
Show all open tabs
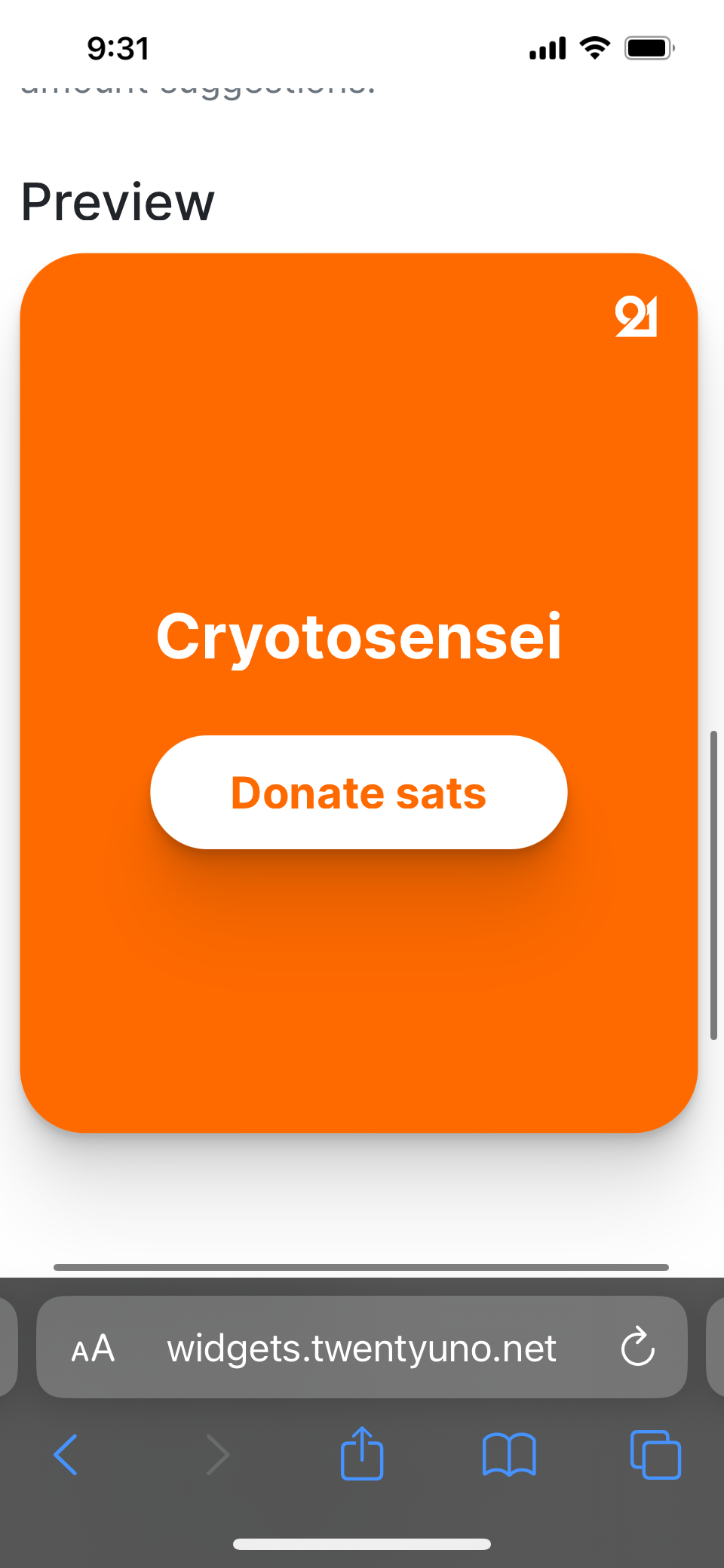coord(655,1454)
